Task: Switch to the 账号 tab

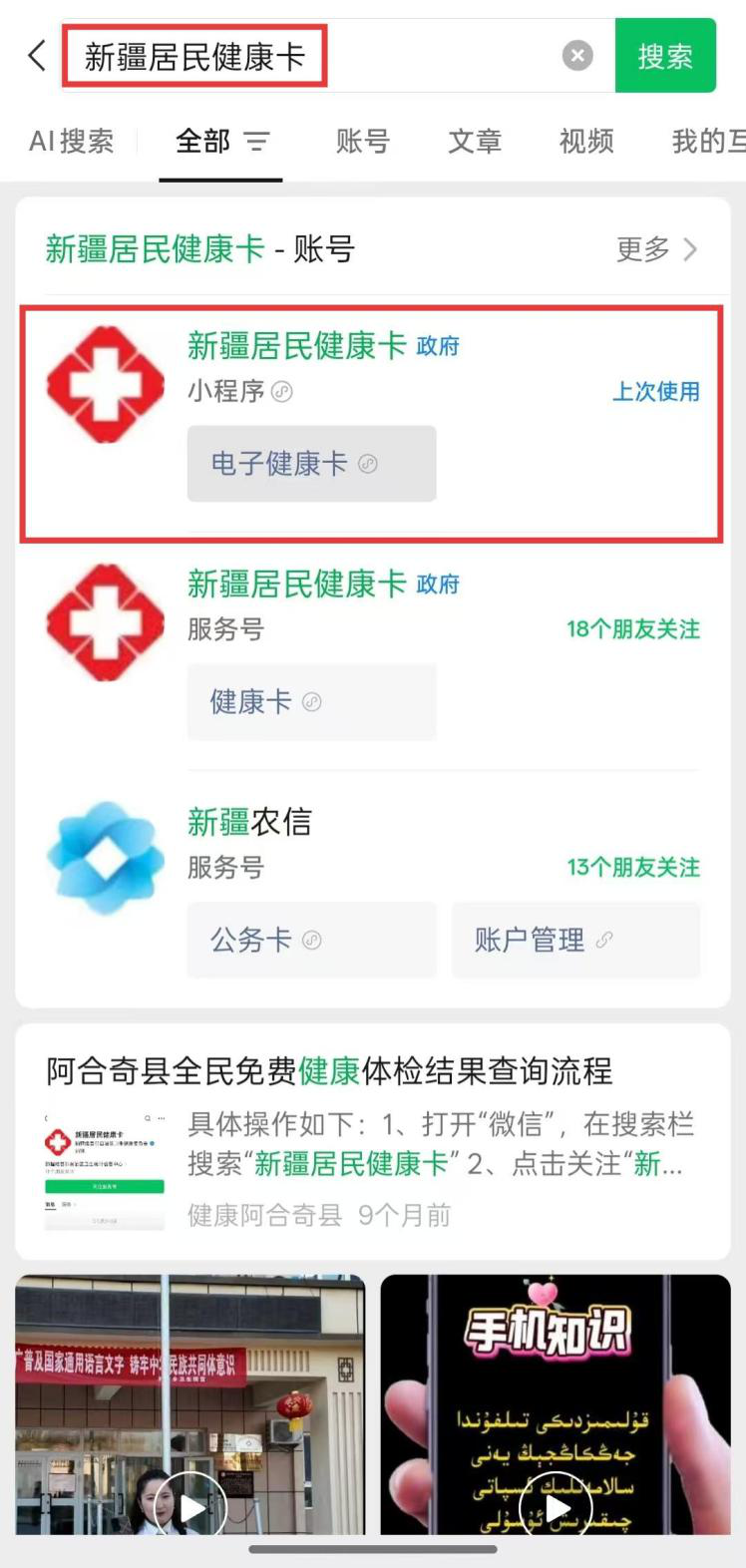Action: 362,142
